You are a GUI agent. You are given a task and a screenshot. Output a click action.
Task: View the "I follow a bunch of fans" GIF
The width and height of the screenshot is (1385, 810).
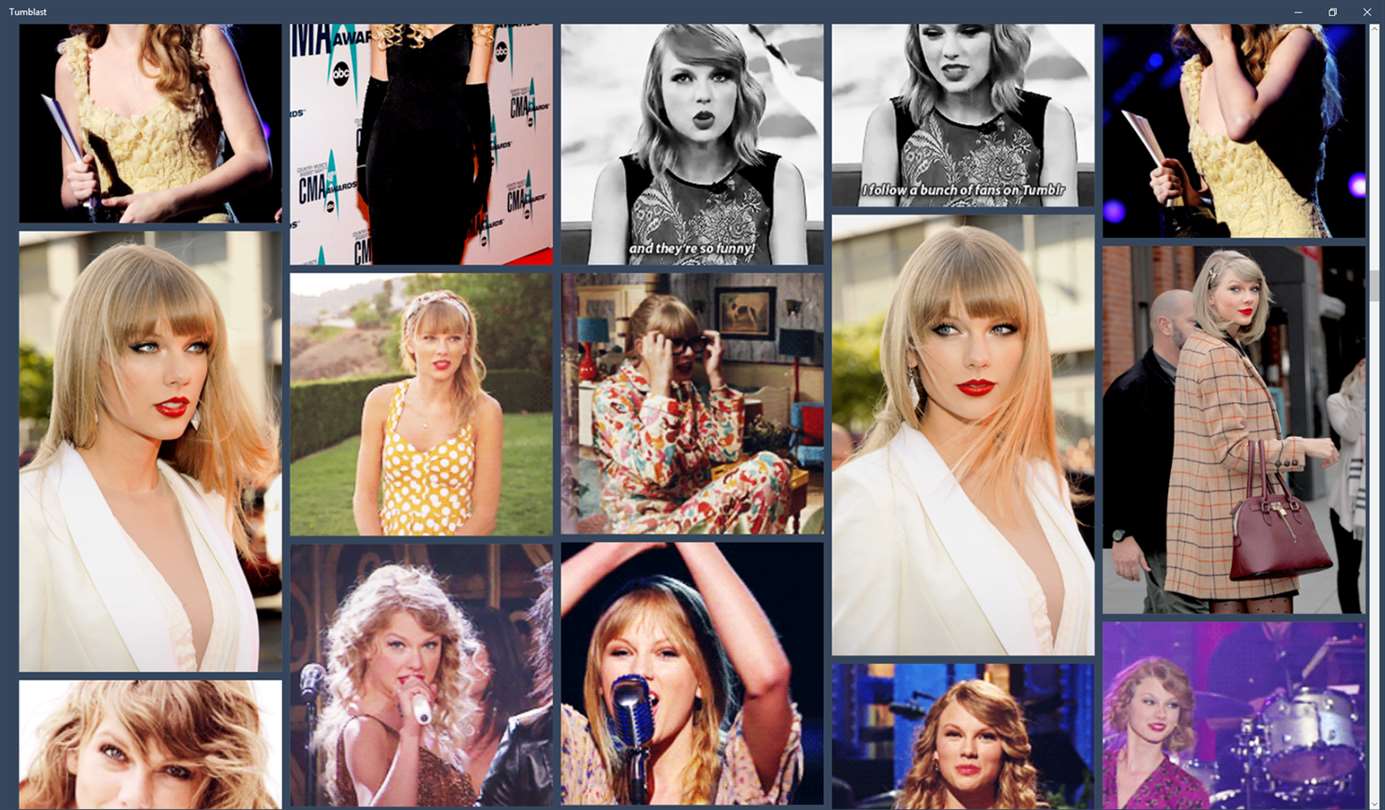963,115
